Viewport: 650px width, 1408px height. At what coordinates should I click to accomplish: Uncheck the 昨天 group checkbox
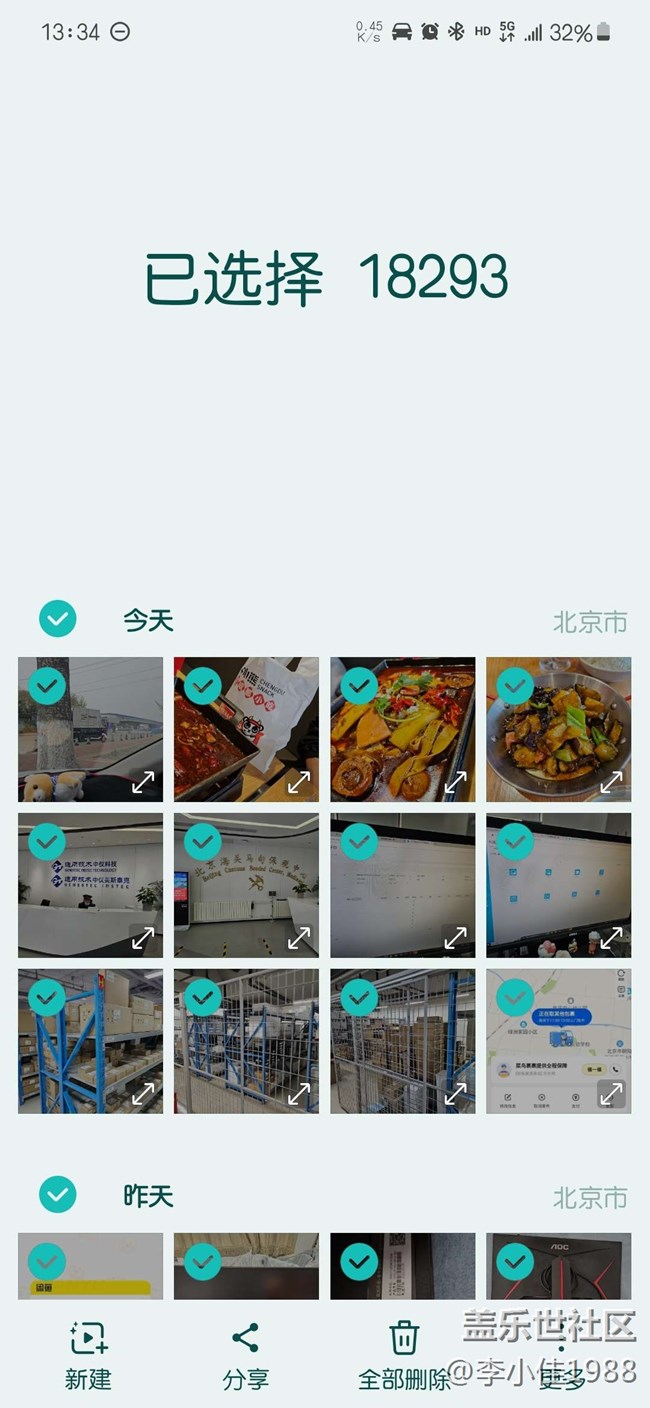(58, 1194)
